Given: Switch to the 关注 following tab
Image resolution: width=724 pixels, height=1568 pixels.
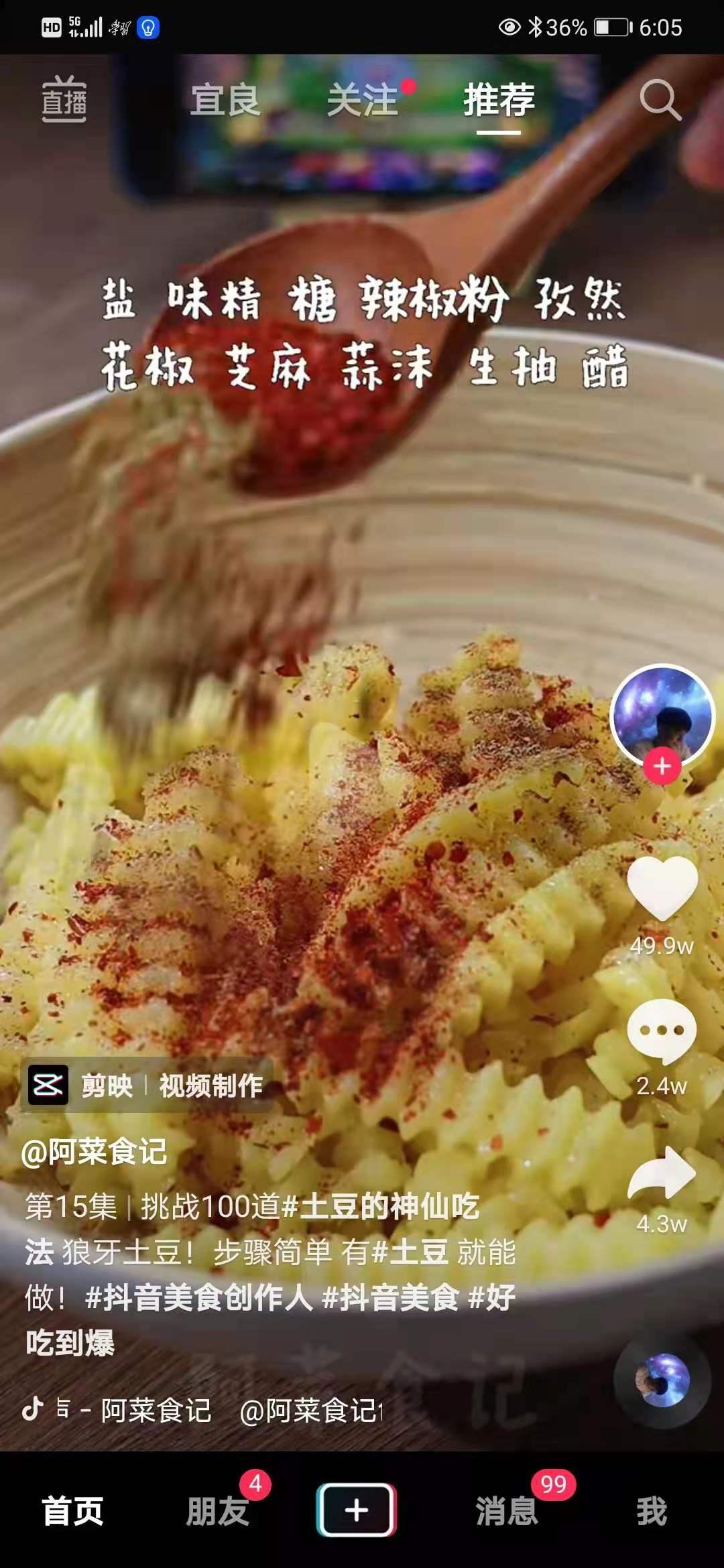Looking at the screenshot, I should pyautogui.click(x=363, y=100).
